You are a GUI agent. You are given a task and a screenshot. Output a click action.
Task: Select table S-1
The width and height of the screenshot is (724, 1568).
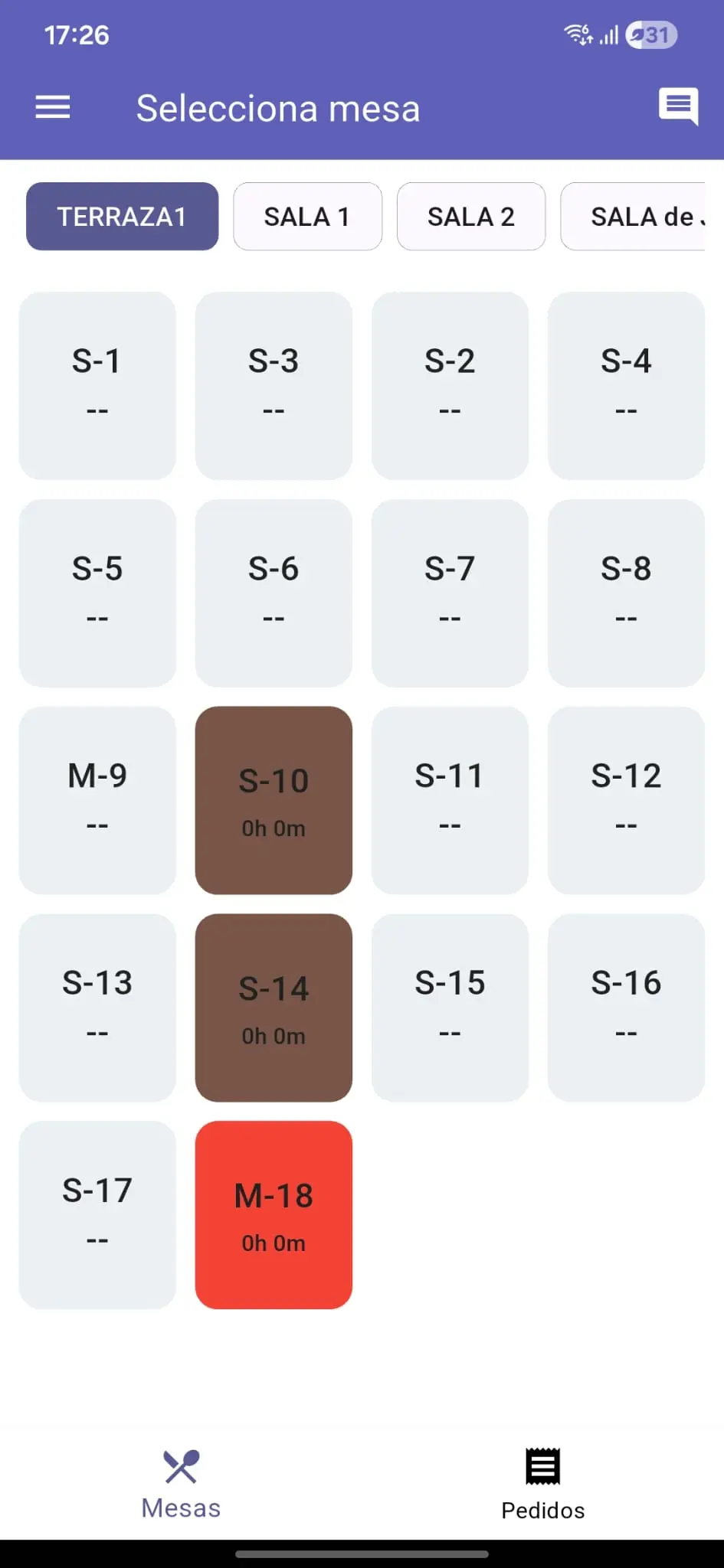coord(97,386)
